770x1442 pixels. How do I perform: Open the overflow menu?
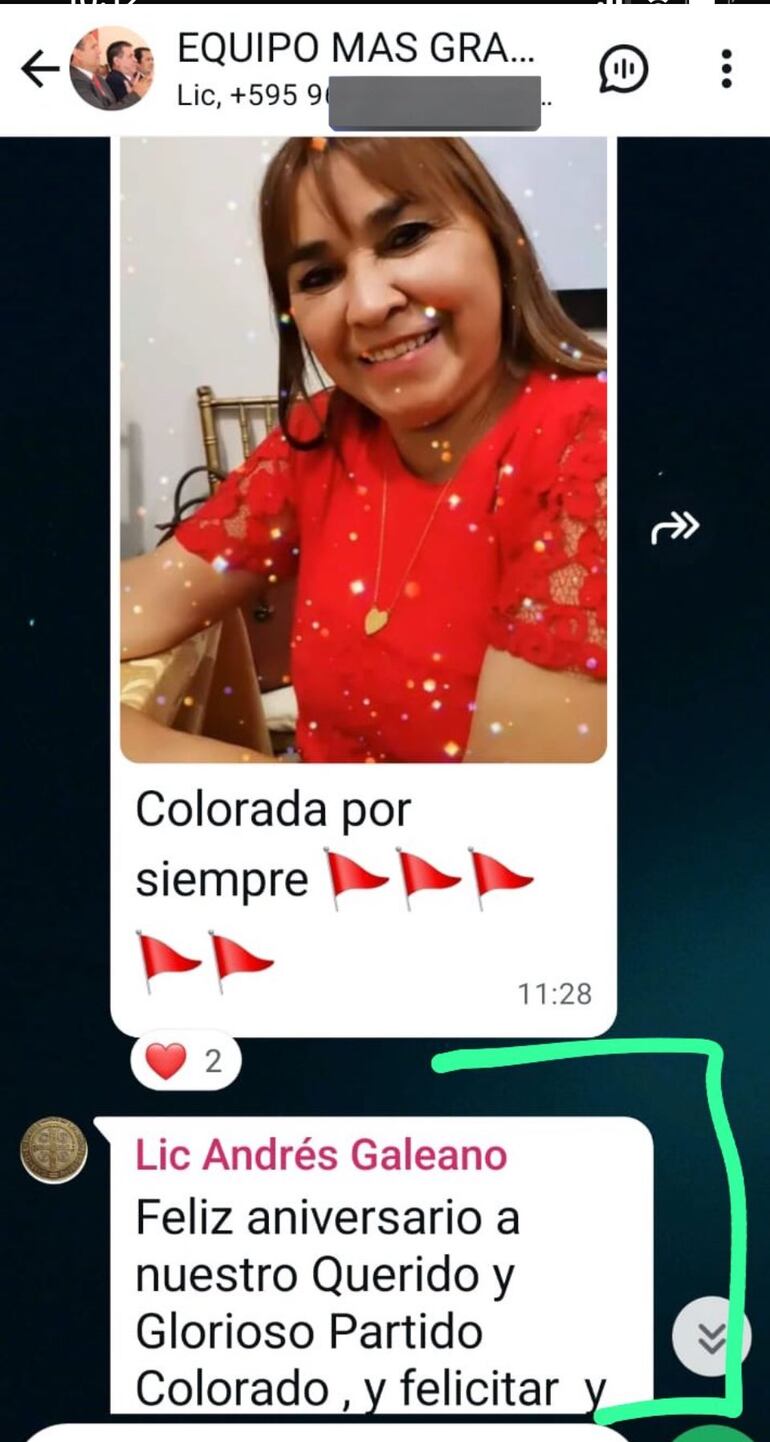click(x=726, y=70)
